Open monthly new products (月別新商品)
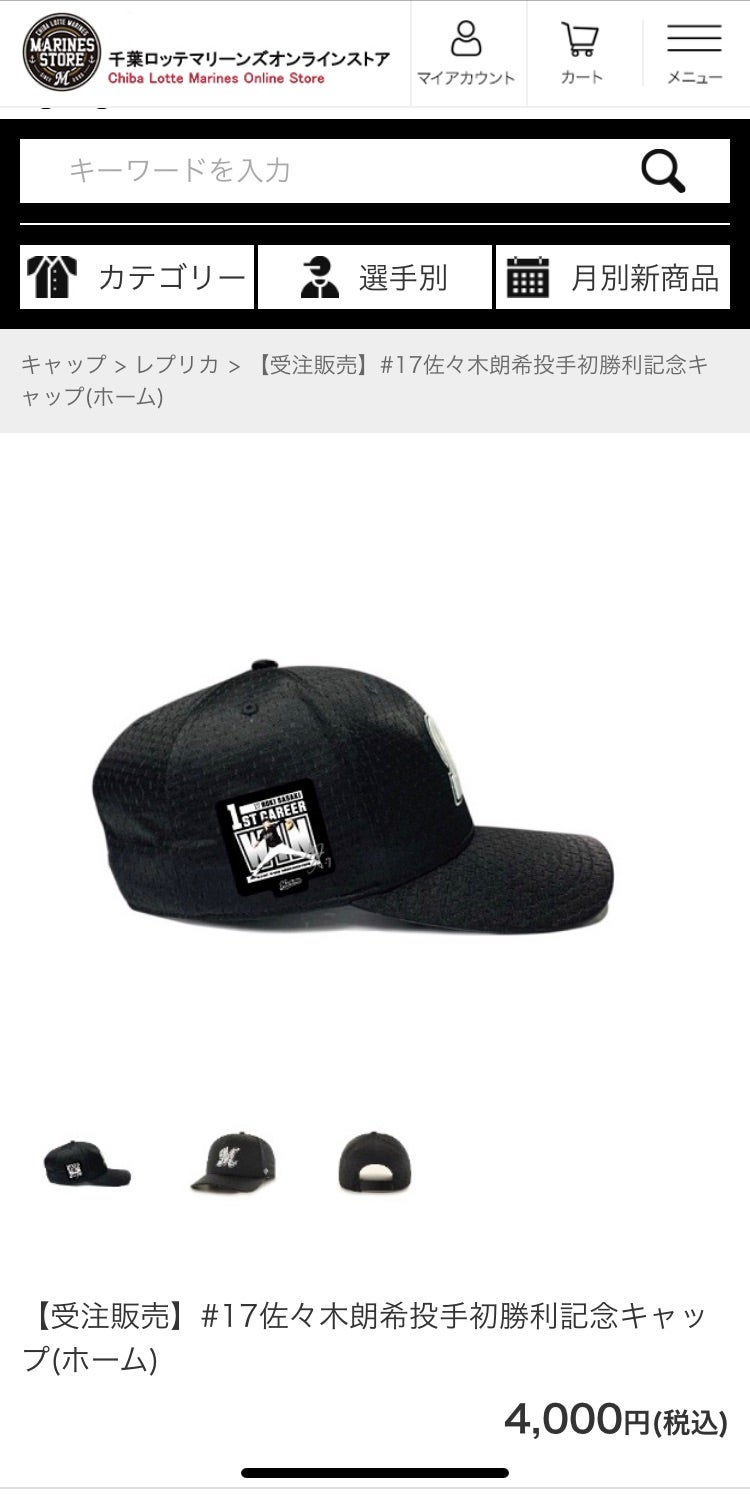This screenshot has width=750, height=1494. coord(612,277)
